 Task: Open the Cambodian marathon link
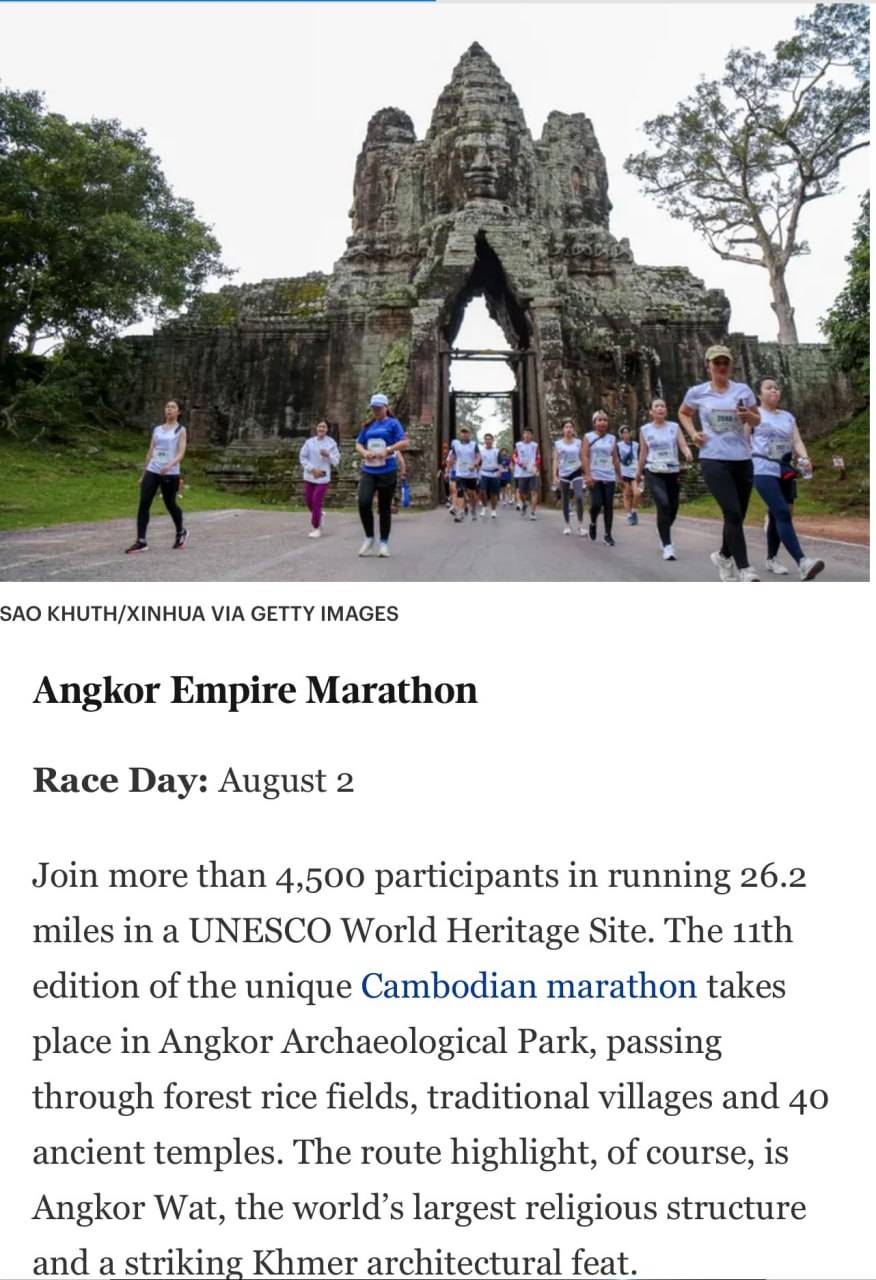click(528, 987)
